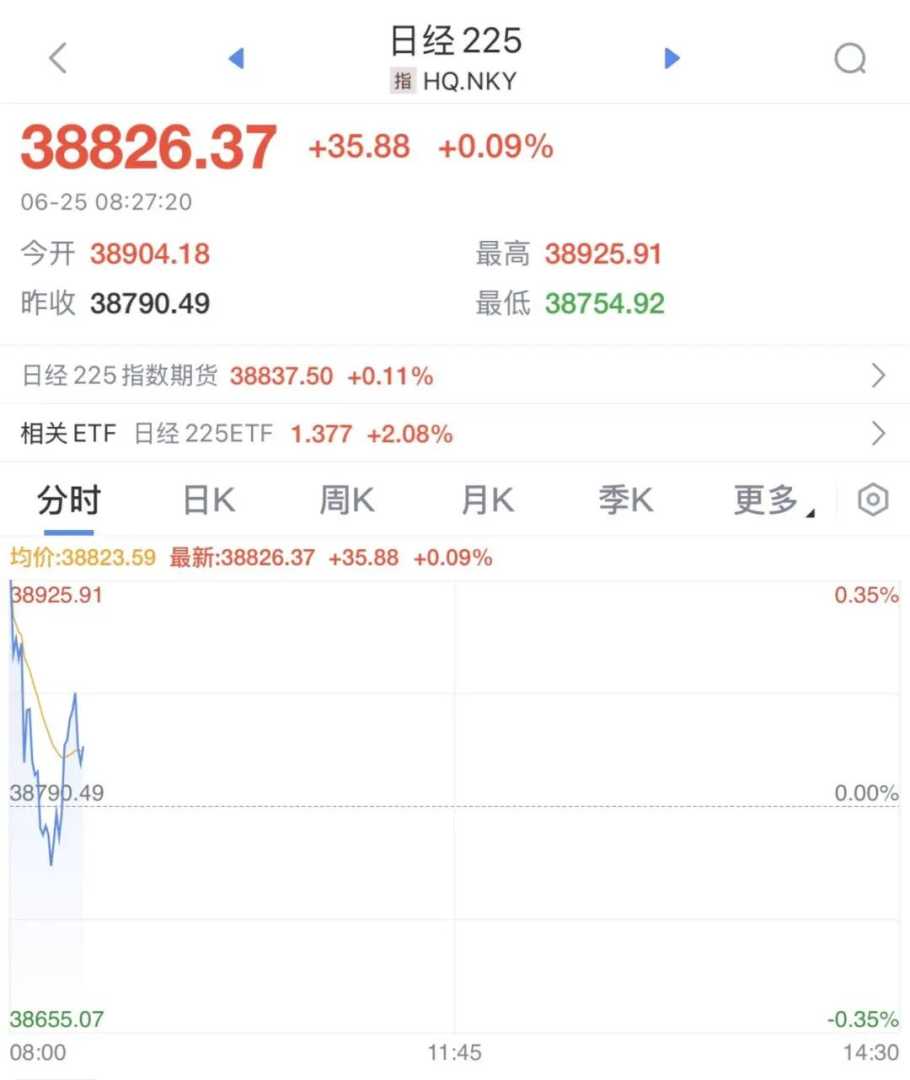Switch to the previous index with left arrow
The width and height of the screenshot is (910, 1080).
tap(236, 59)
